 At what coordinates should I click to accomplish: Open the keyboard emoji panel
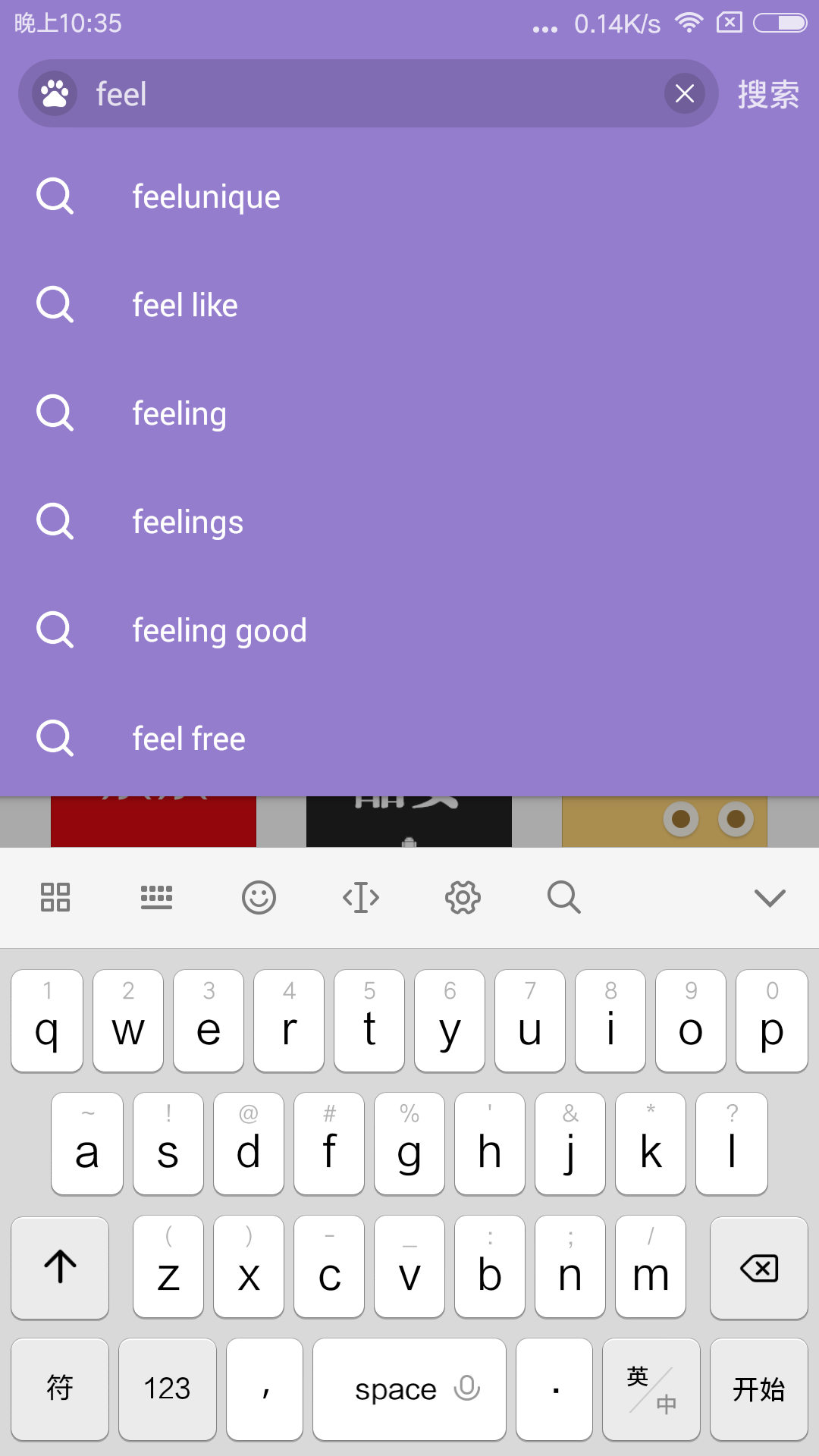259,898
